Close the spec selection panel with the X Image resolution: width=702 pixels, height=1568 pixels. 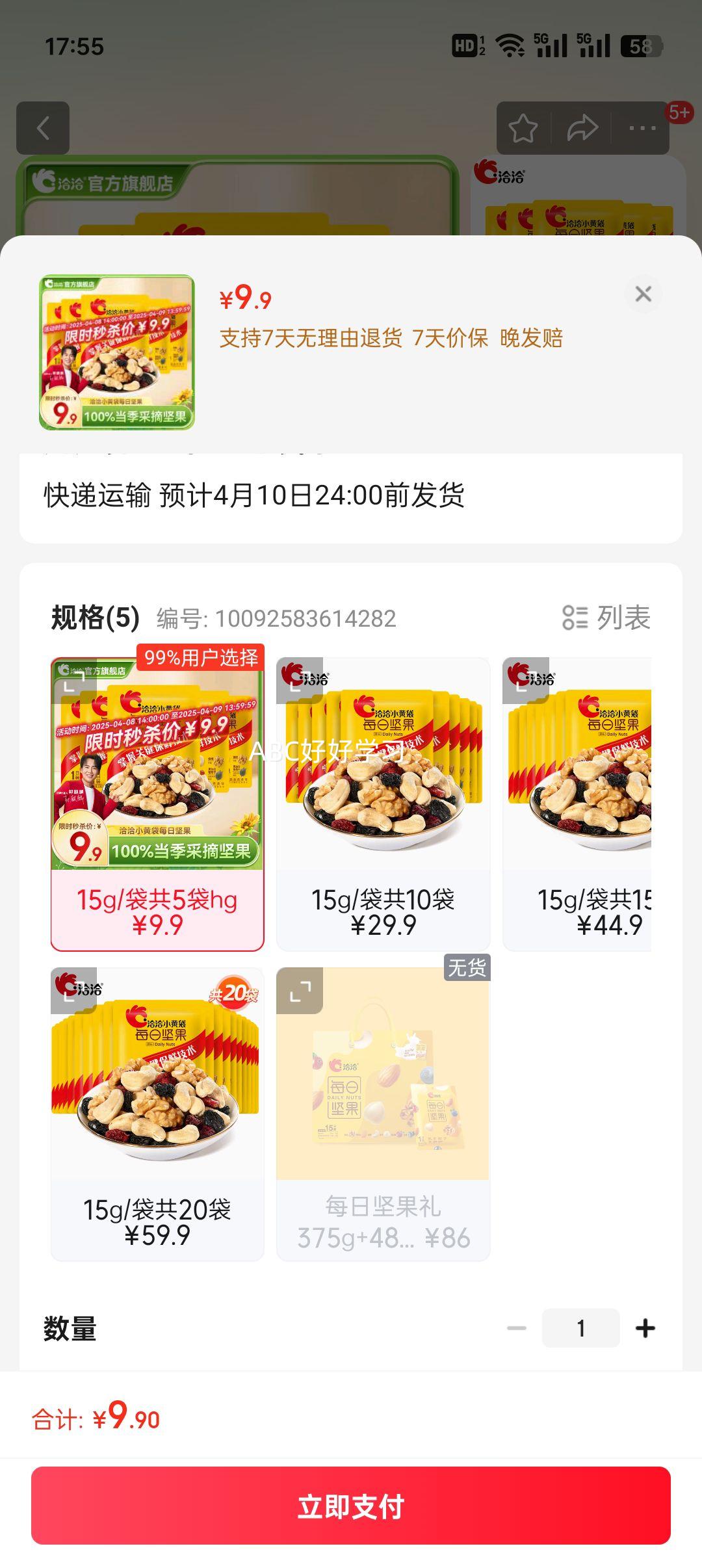point(644,296)
